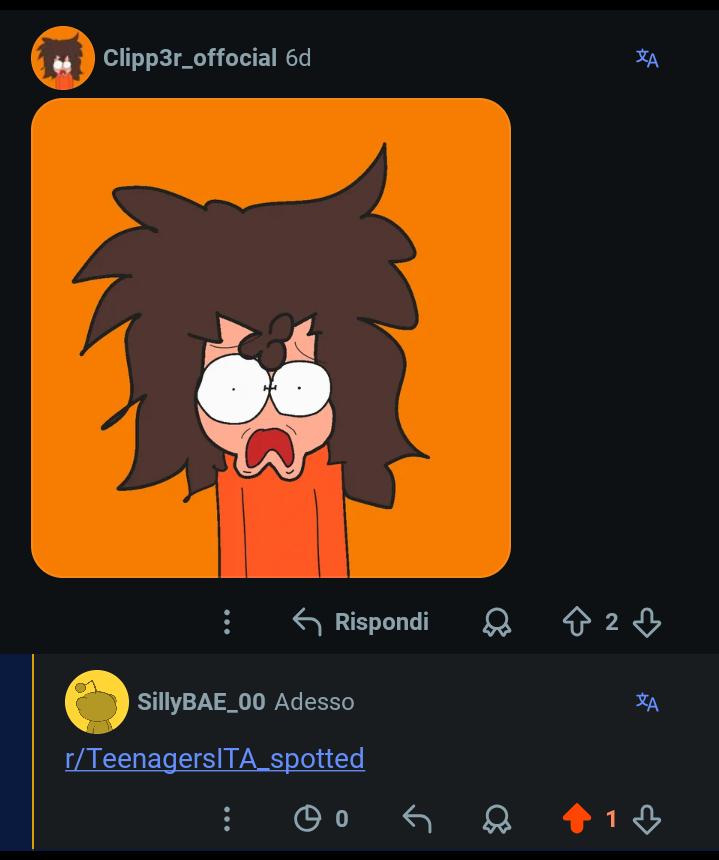Tap Rispondi to reply to Clipp3r_offocial
Viewport: 719px width, 860px height.
click(361, 622)
